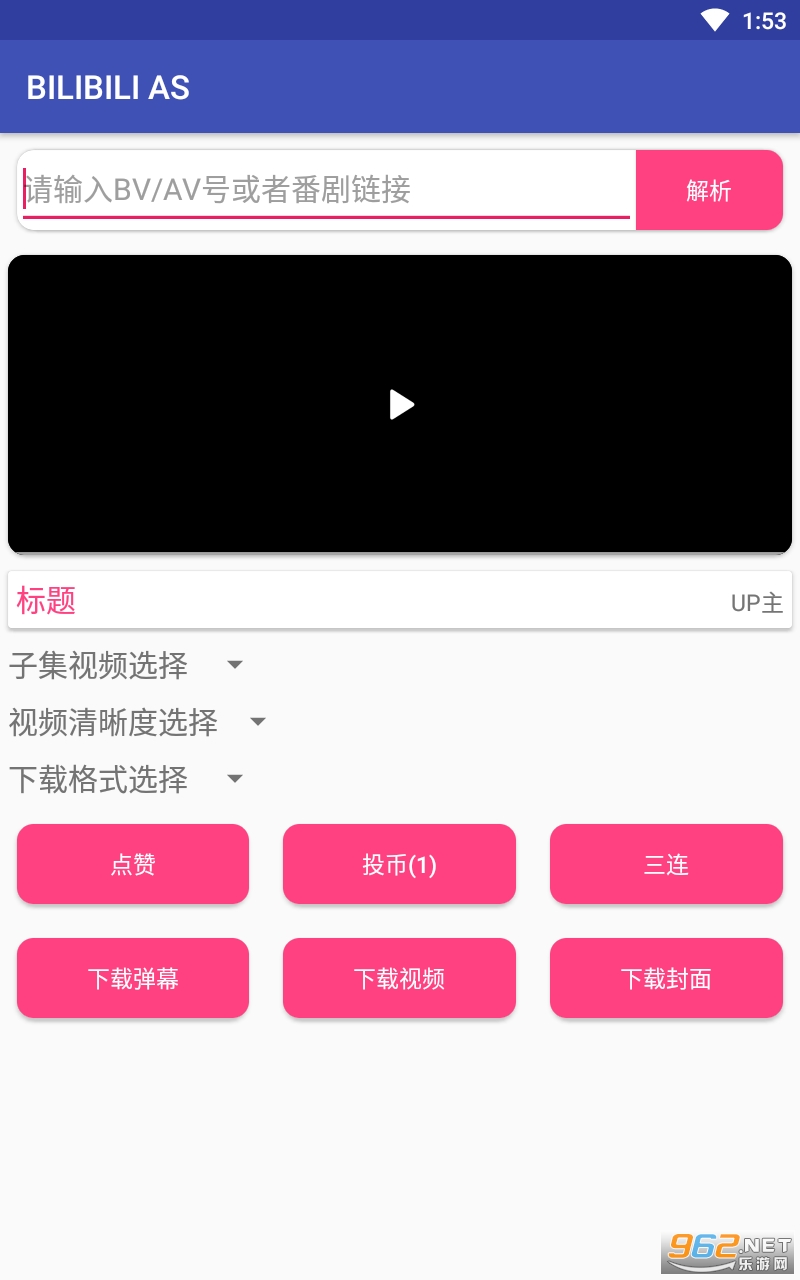Expand the 子集视频选择 dropdown
Image resolution: width=800 pixels, height=1280 pixels.
coord(127,665)
